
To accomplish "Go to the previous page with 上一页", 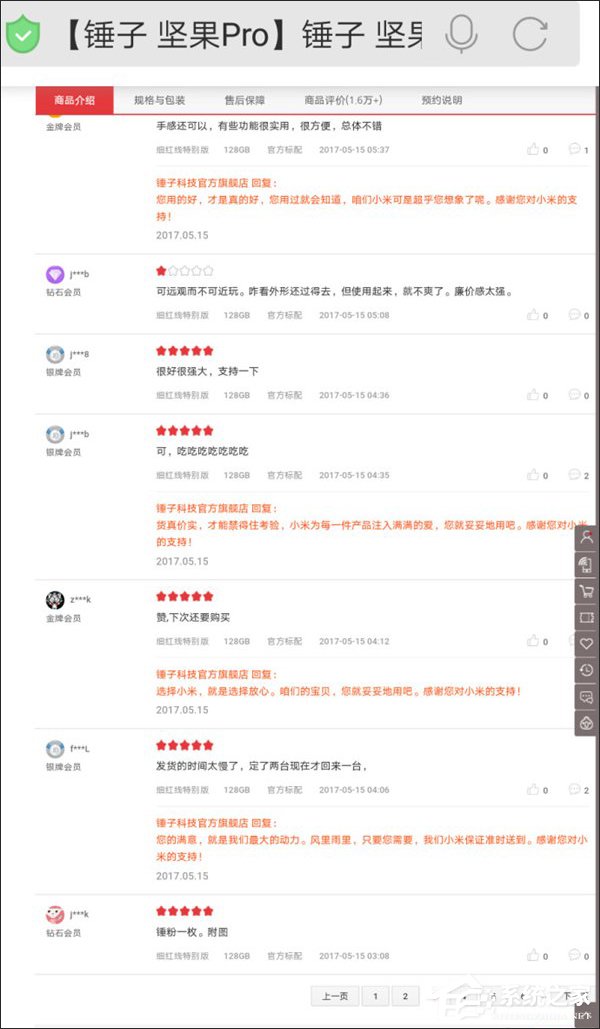I will [x=335, y=996].
